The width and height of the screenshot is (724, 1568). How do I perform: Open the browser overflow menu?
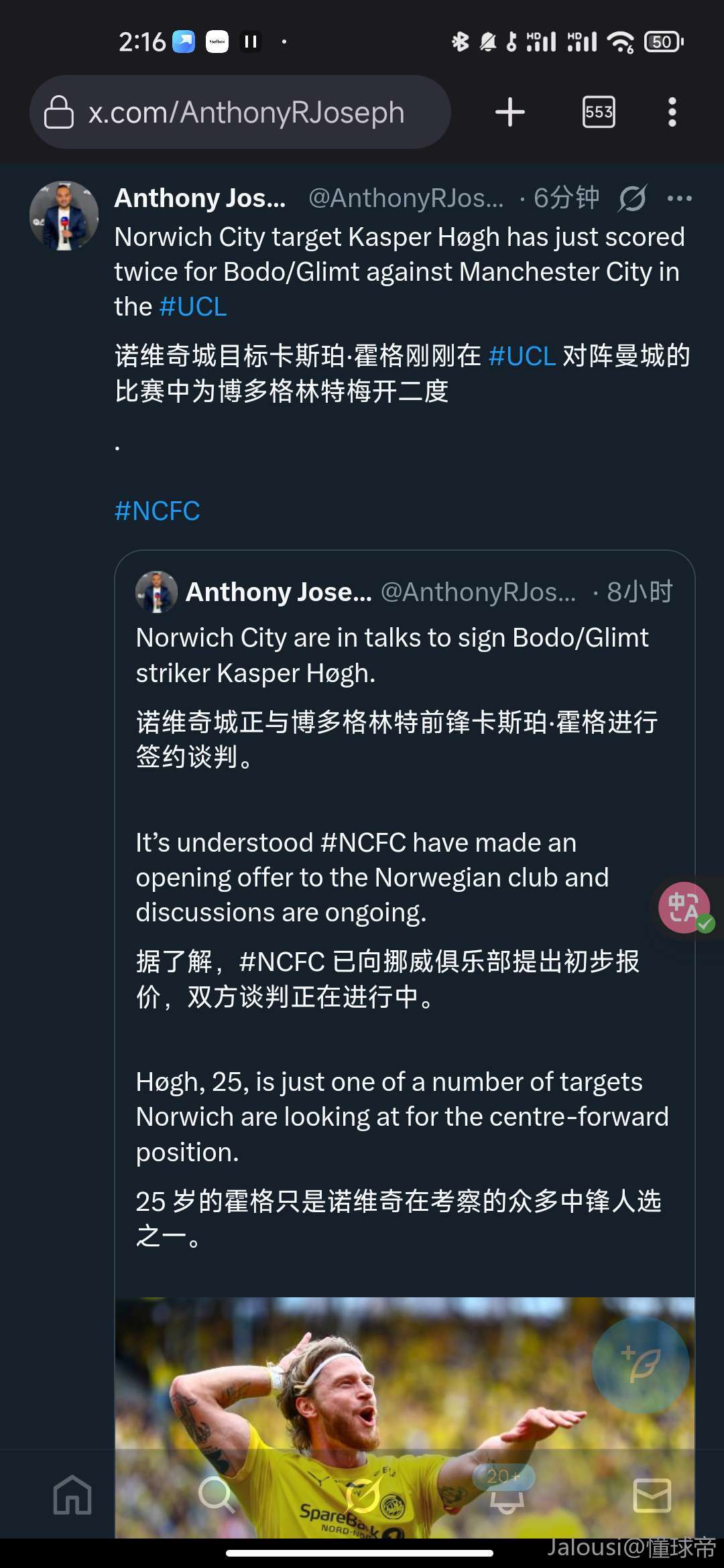click(672, 112)
